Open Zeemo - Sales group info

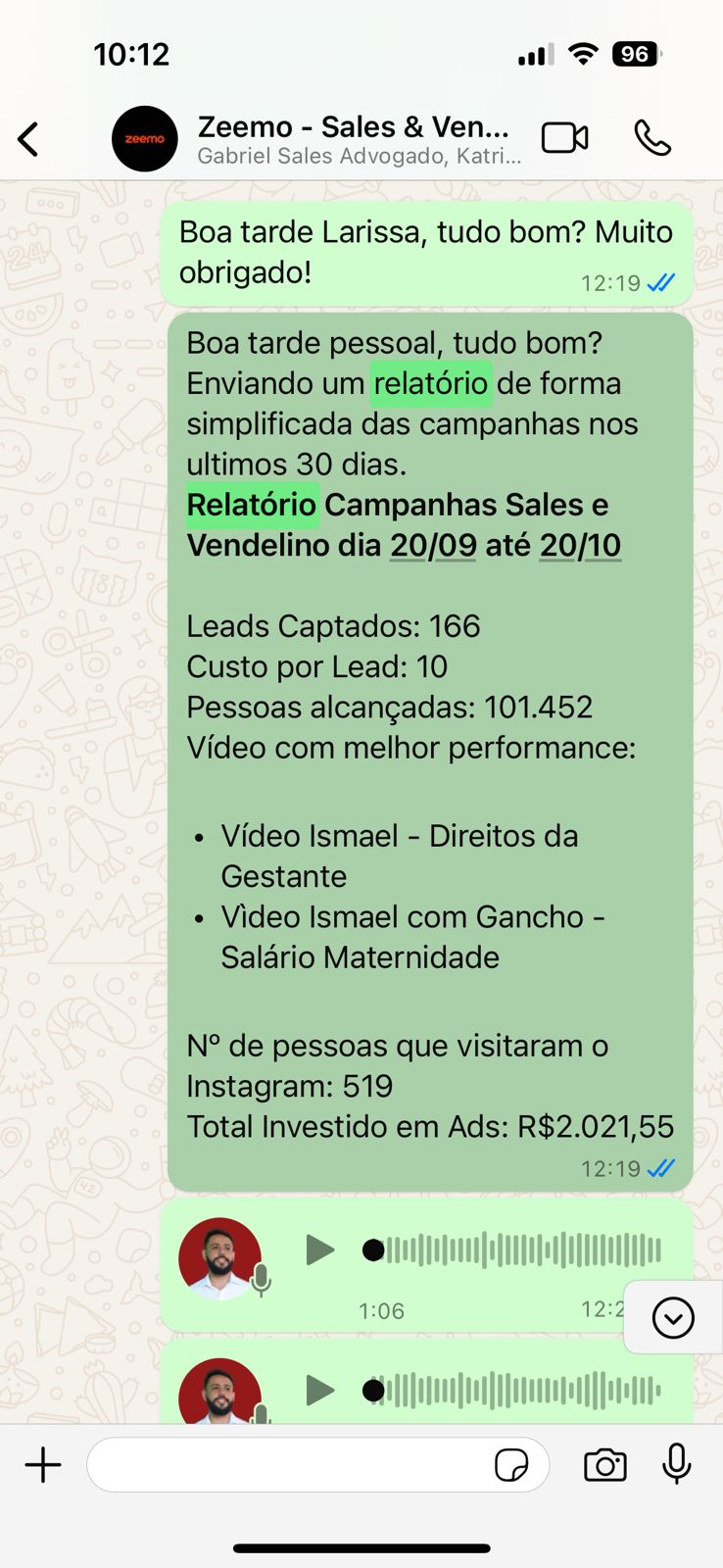(x=353, y=139)
